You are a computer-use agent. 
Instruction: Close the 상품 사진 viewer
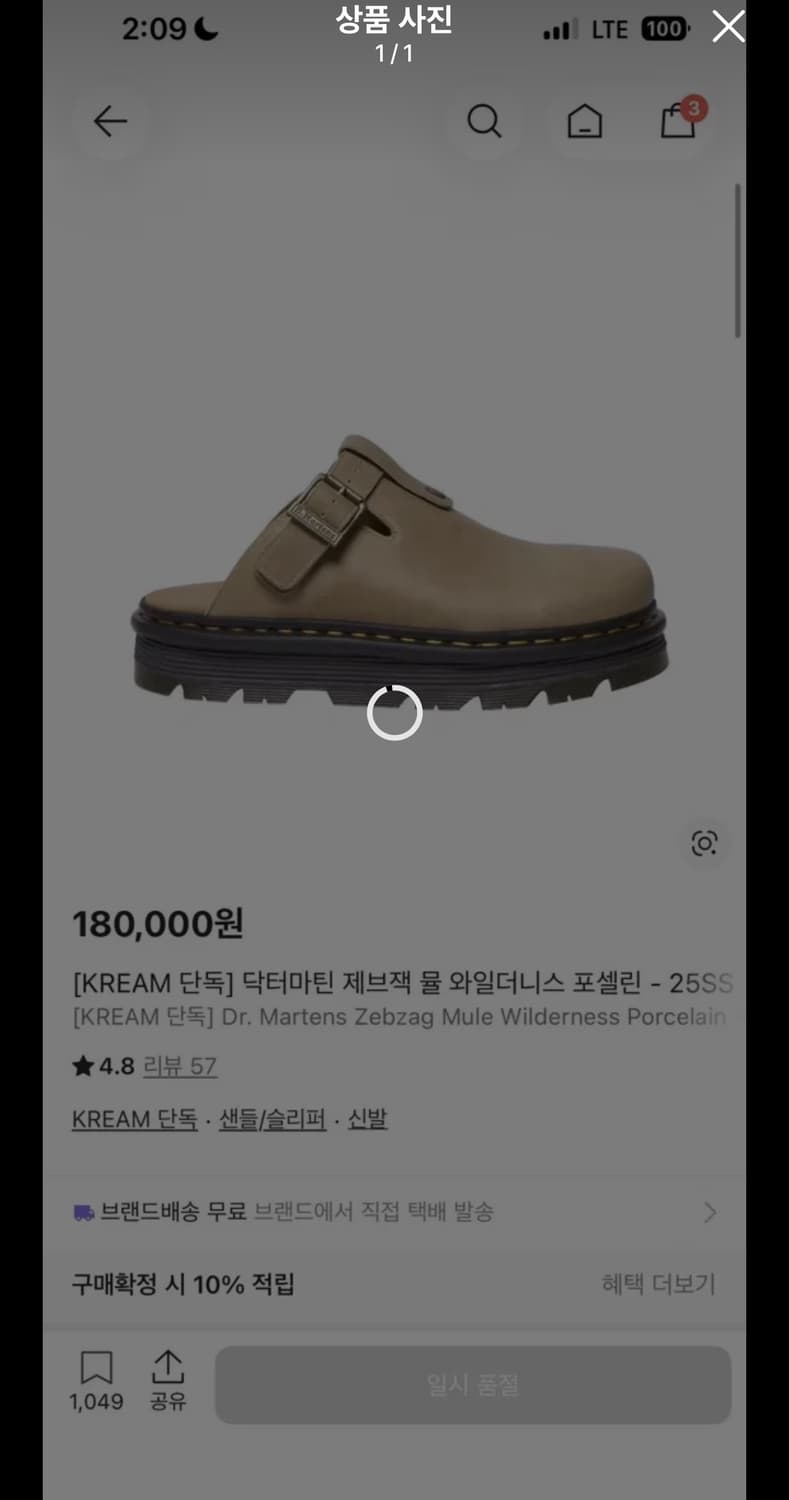click(728, 28)
